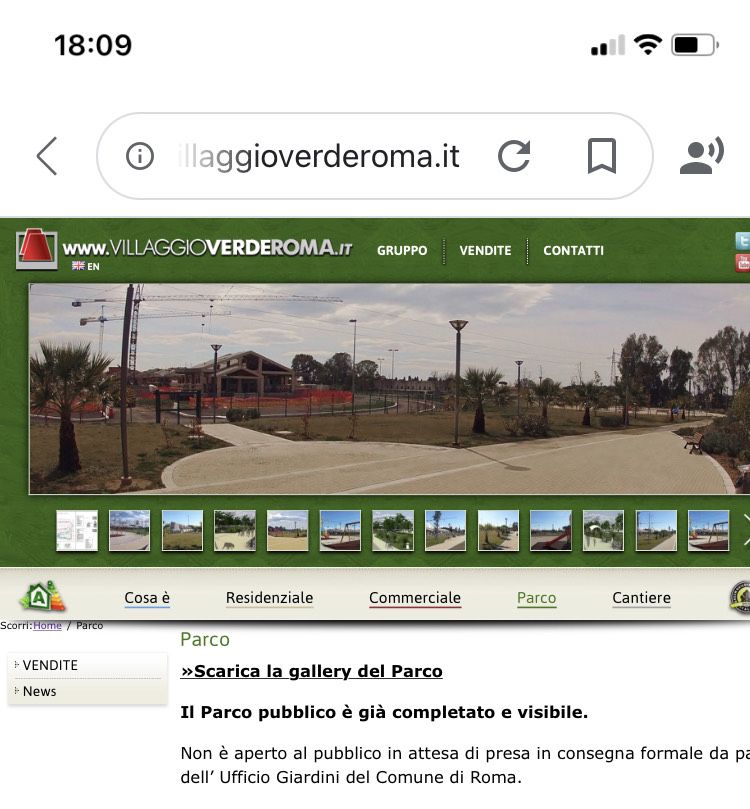Advance gallery thumbnails with right arrow

[x=744, y=530]
